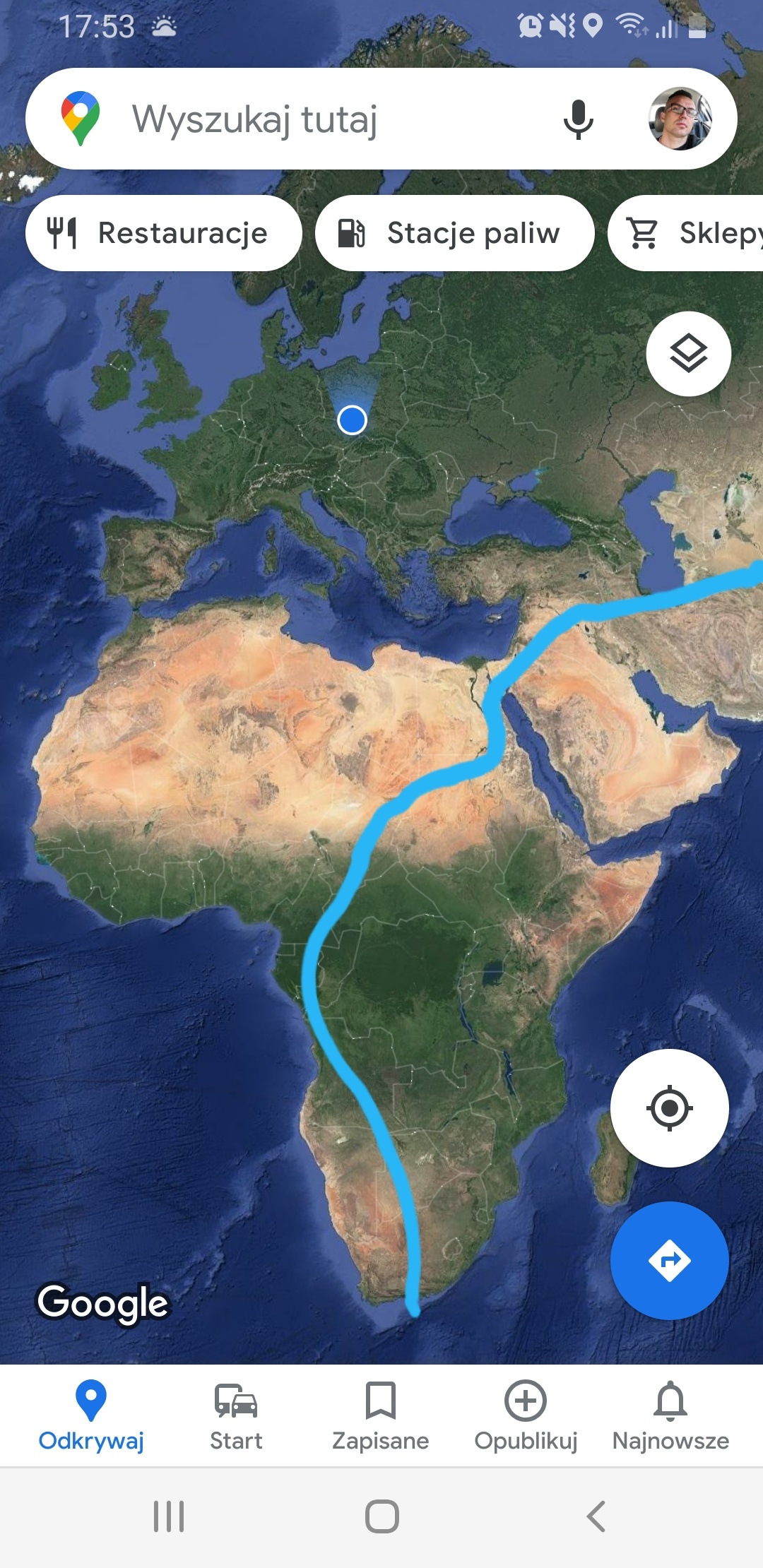Open the Najnowsze tab
The width and height of the screenshot is (763, 1568).
click(670, 1415)
